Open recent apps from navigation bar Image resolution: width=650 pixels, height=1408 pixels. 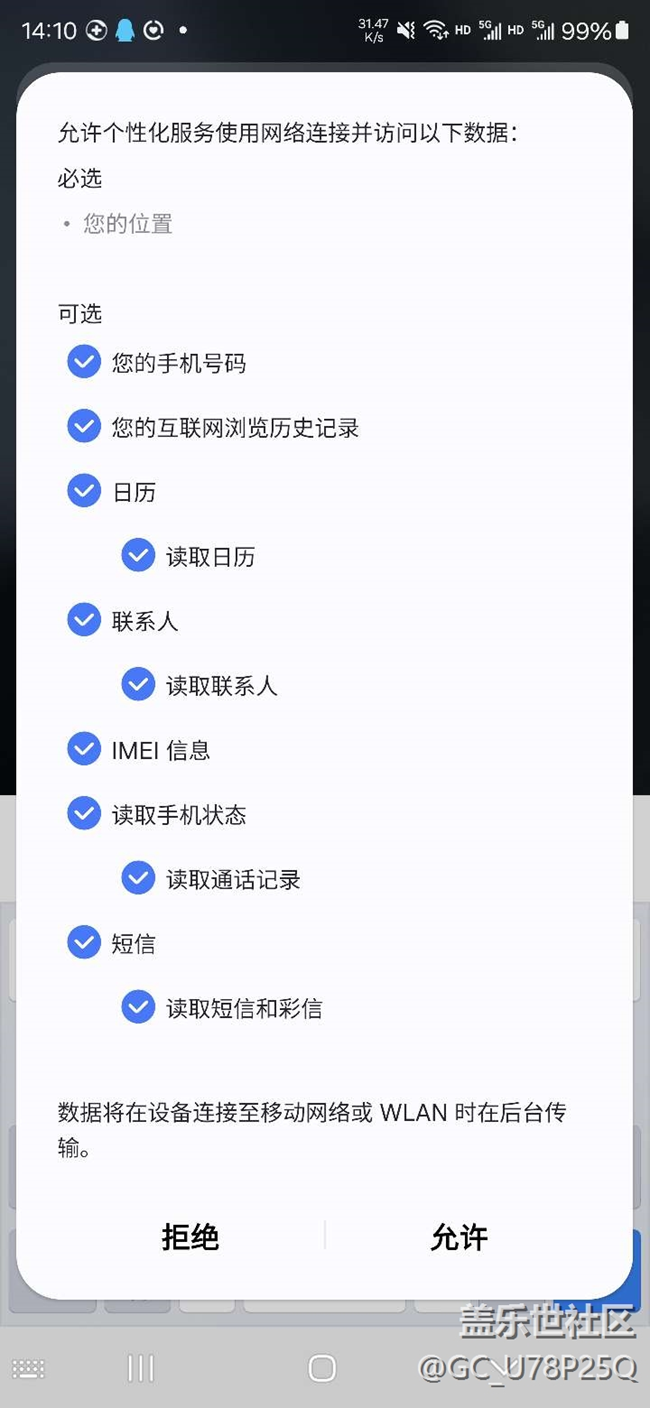[141, 1368]
